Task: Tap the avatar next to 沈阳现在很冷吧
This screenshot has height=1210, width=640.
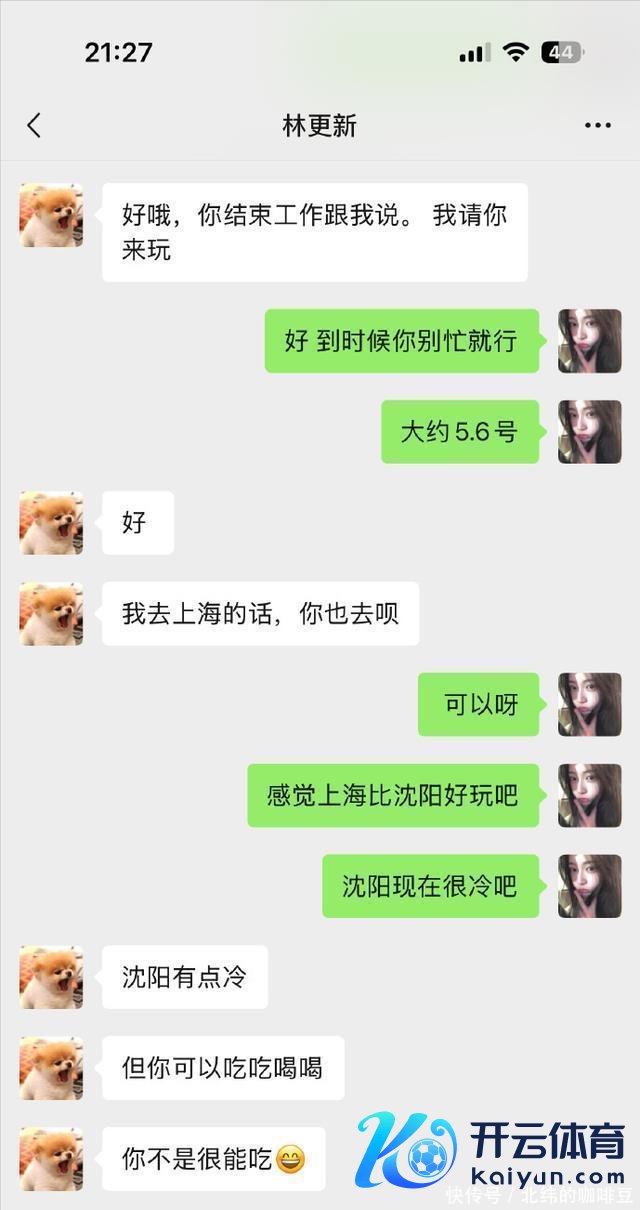Action: (589, 886)
